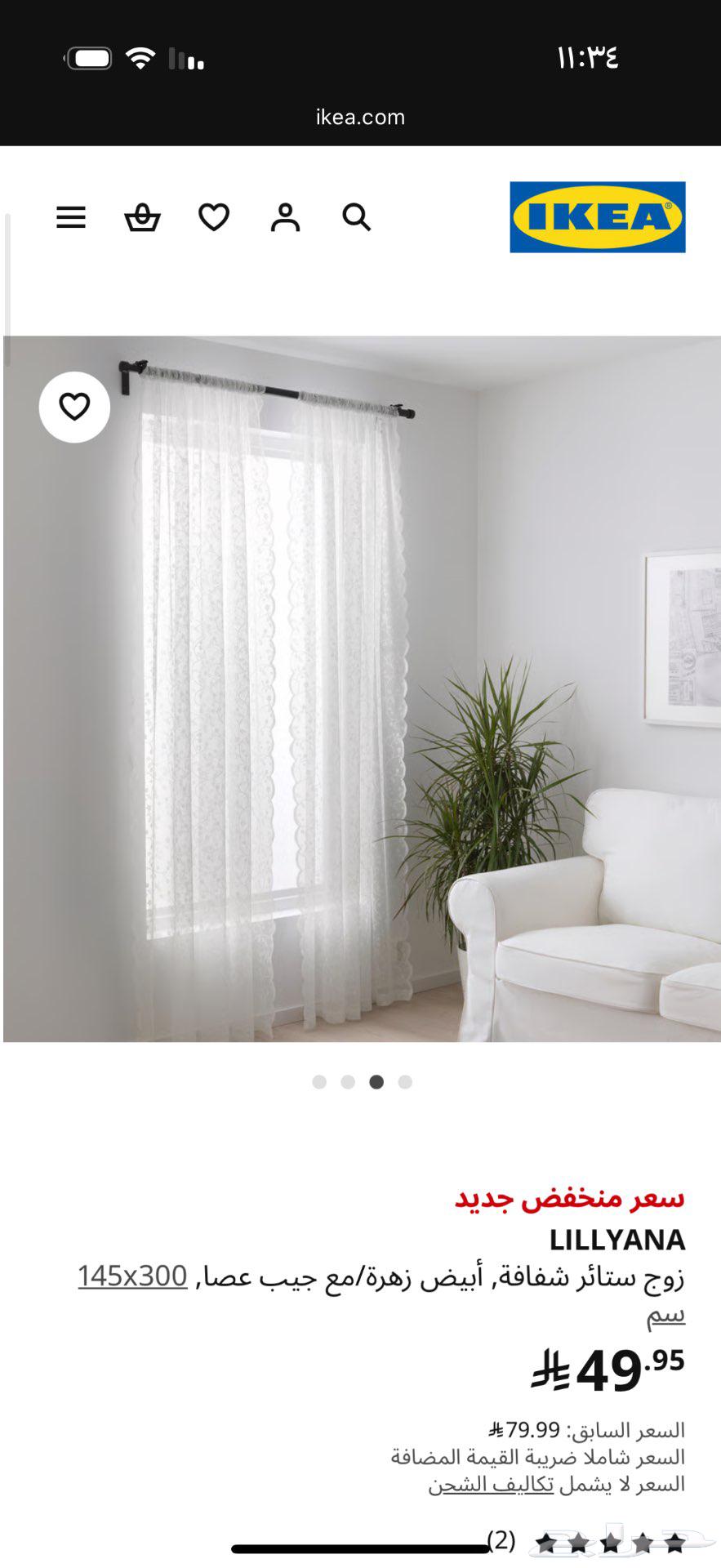721x1568 pixels.
Task: Open the account profile icon
Action: (285, 217)
